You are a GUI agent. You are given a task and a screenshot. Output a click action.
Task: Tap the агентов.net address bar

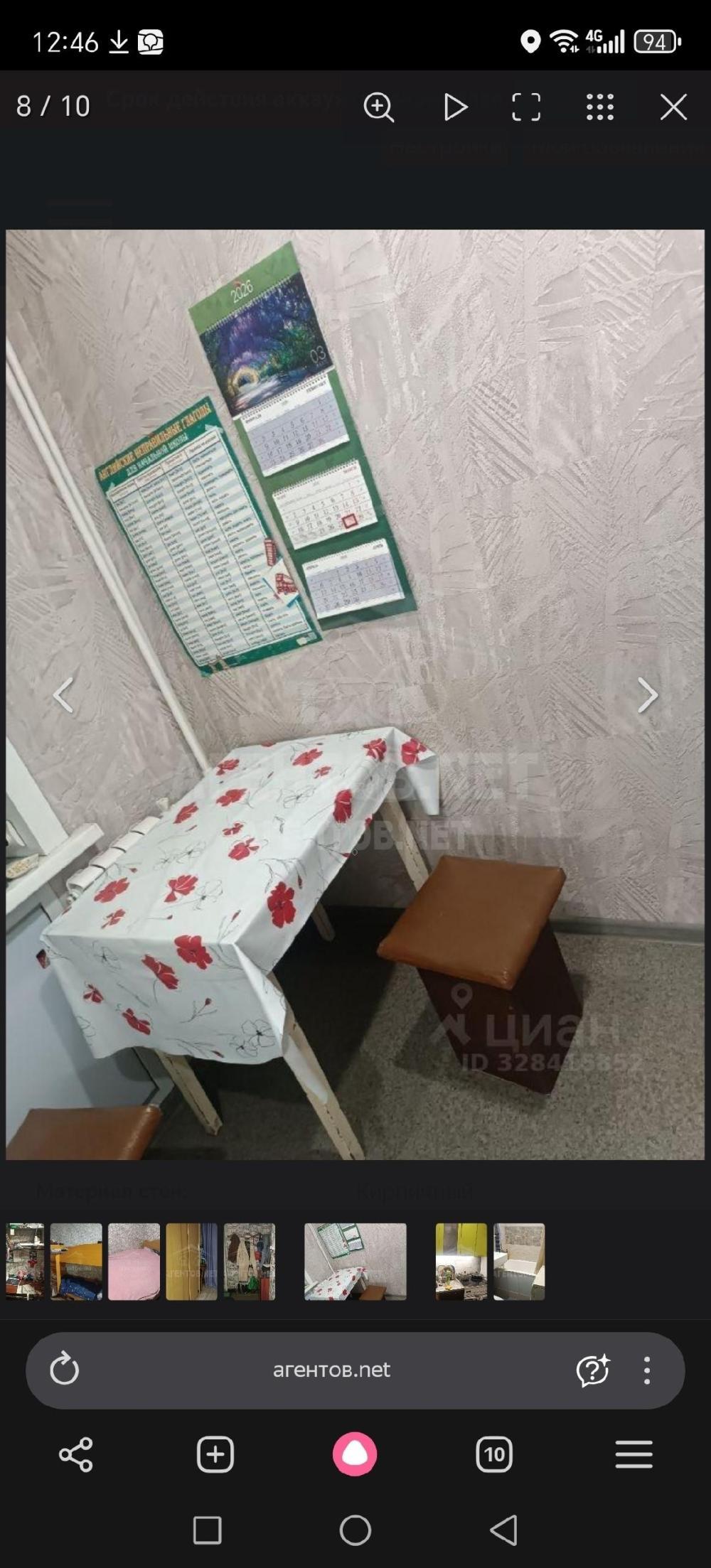[x=331, y=1370]
